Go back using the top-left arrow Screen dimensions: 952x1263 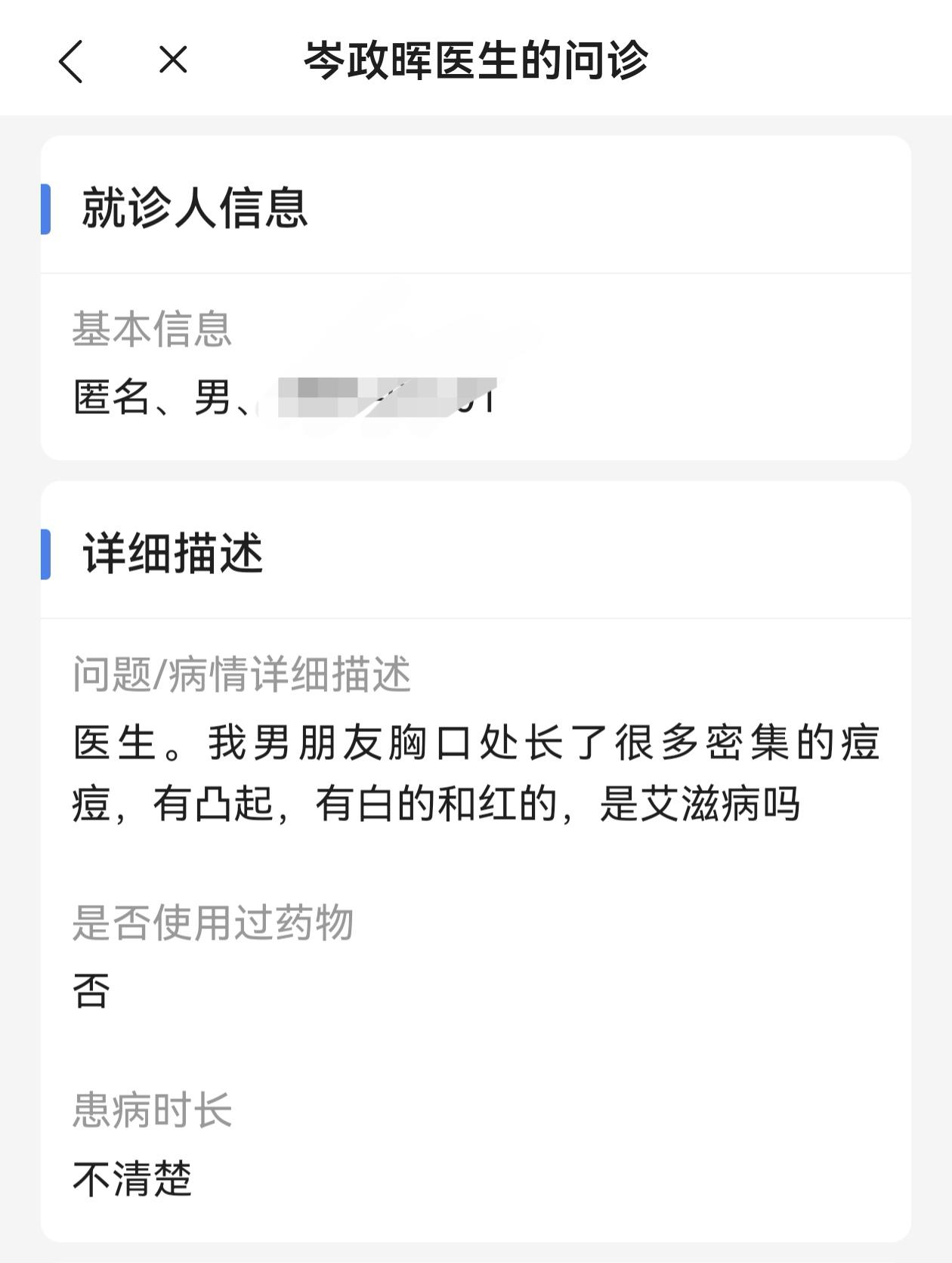point(70,61)
